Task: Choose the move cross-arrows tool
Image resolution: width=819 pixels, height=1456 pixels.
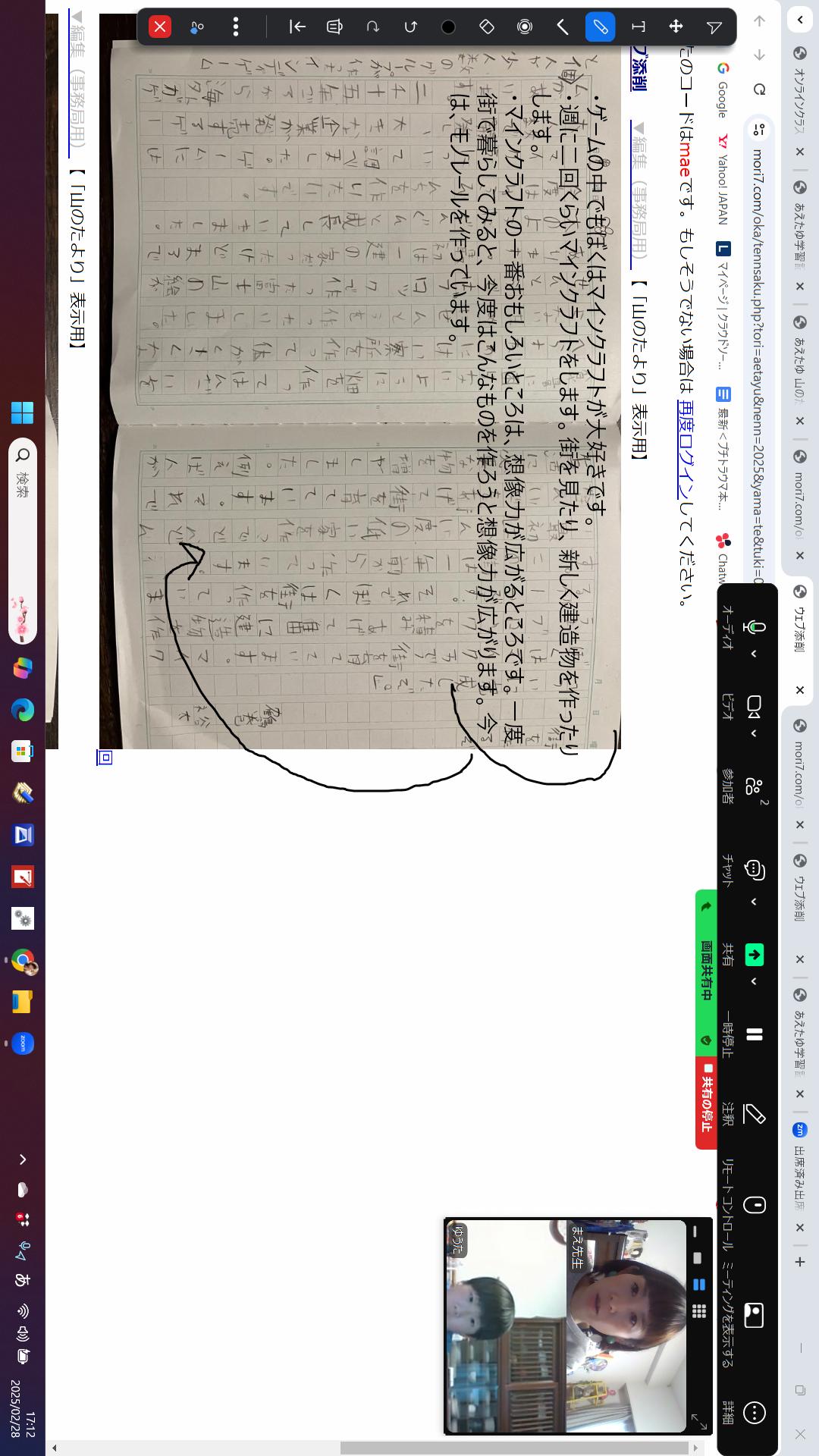Action: click(x=676, y=27)
